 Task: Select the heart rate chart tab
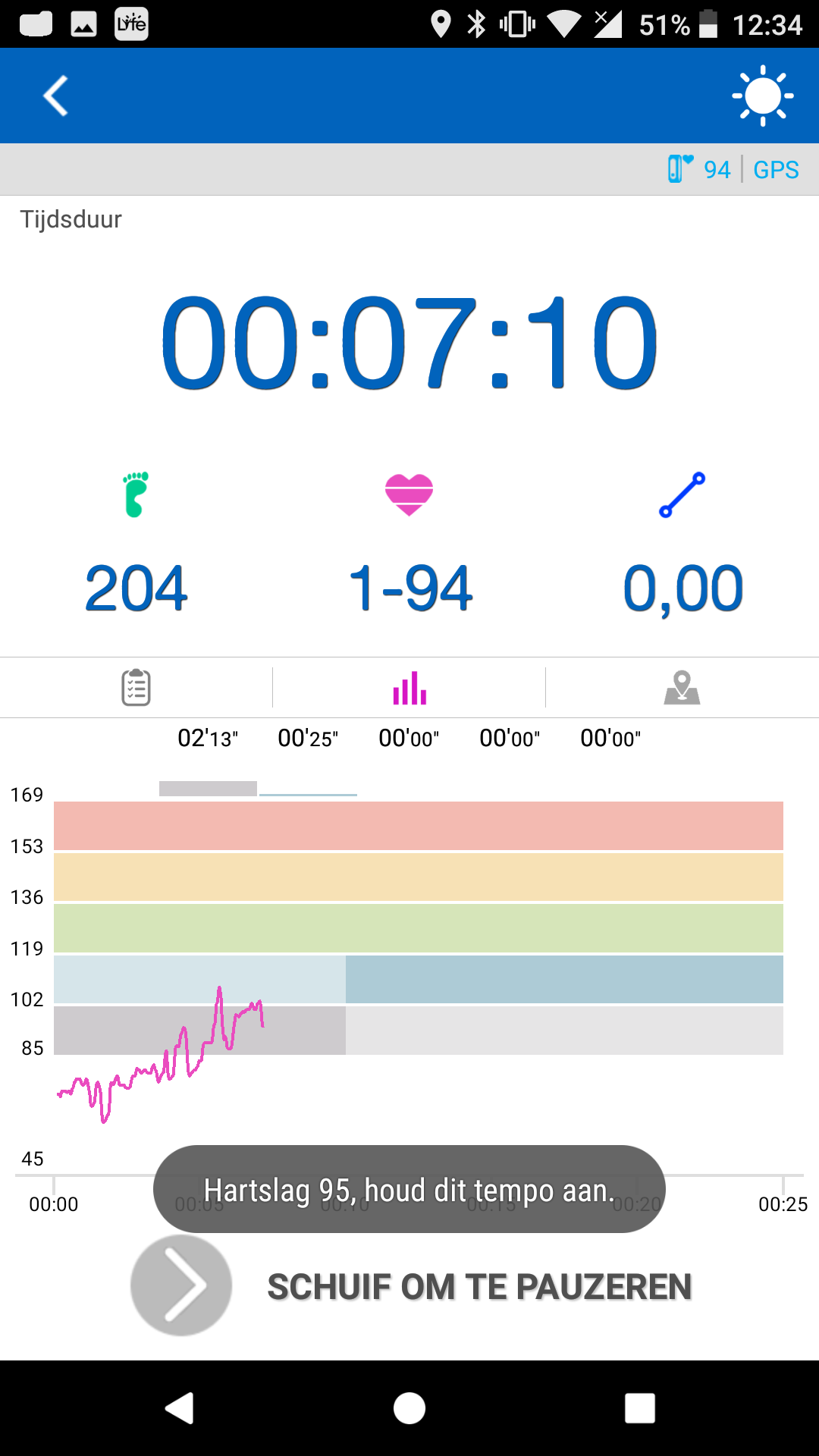(409, 687)
